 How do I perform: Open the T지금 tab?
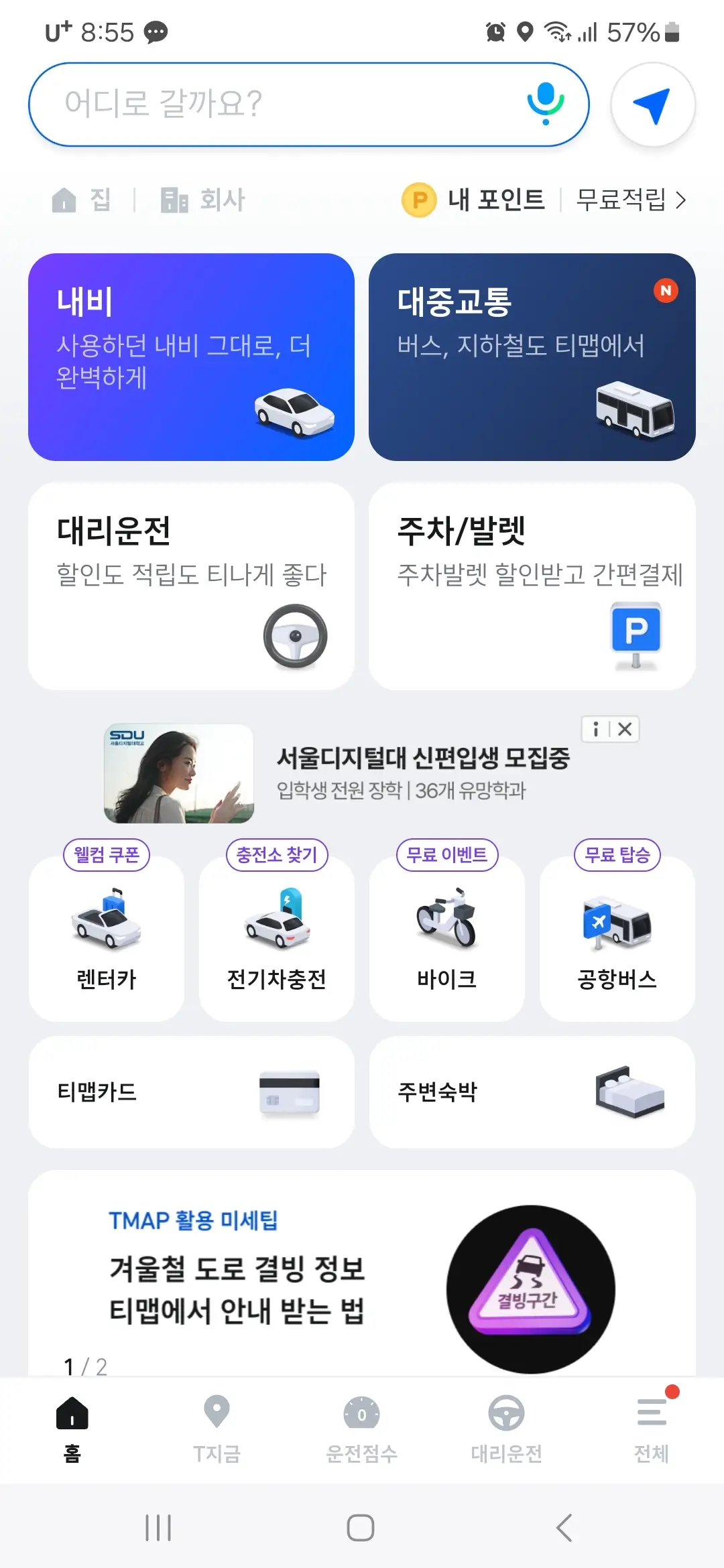216,1434
